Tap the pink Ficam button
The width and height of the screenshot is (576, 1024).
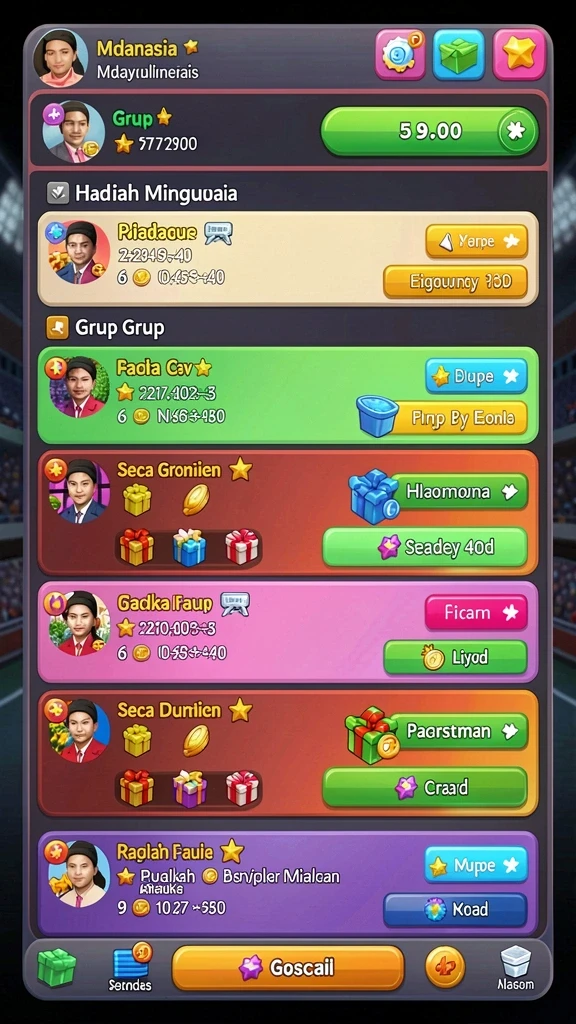click(476, 613)
